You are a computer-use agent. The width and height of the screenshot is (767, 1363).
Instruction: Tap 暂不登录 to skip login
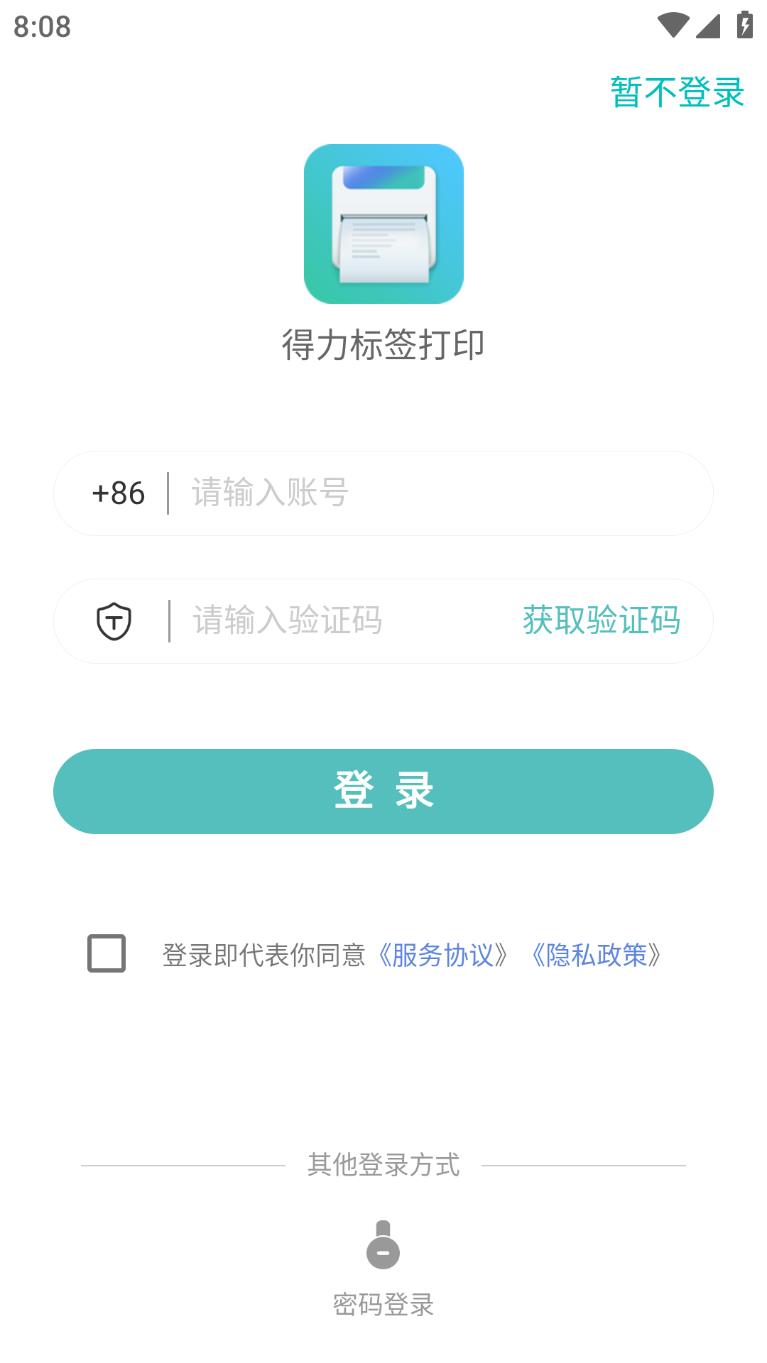click(676, 91)
